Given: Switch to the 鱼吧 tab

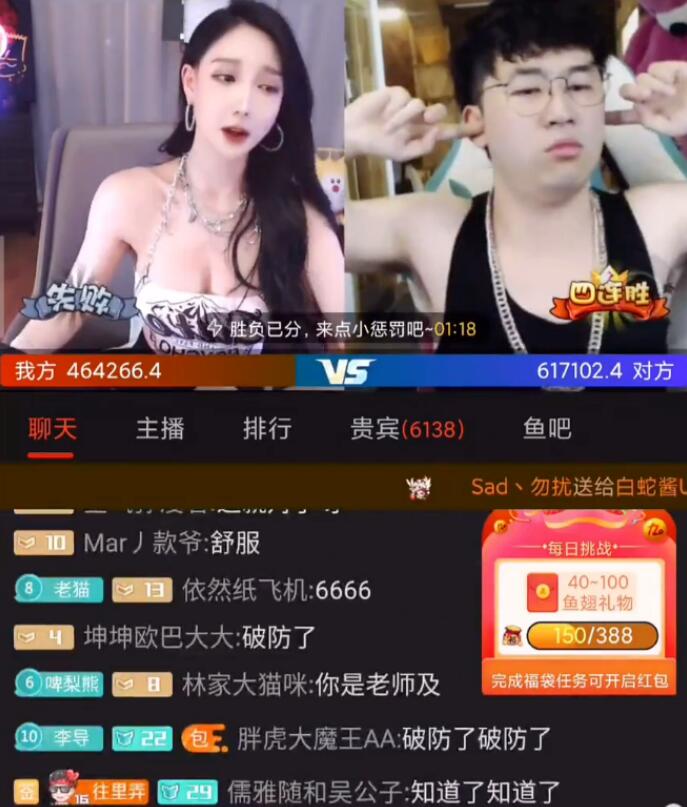Looking at the screenshot, I should coord(547,429).
